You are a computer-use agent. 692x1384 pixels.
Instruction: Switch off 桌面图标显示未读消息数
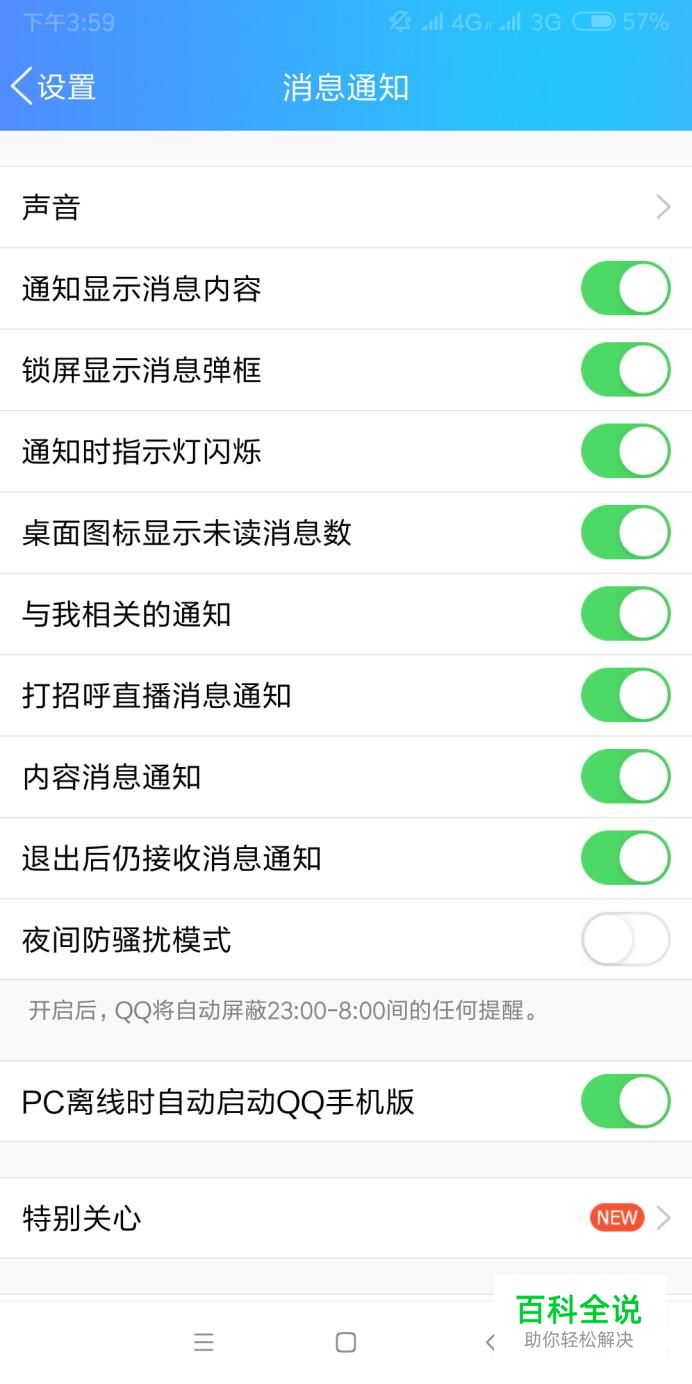pos(625,533)
